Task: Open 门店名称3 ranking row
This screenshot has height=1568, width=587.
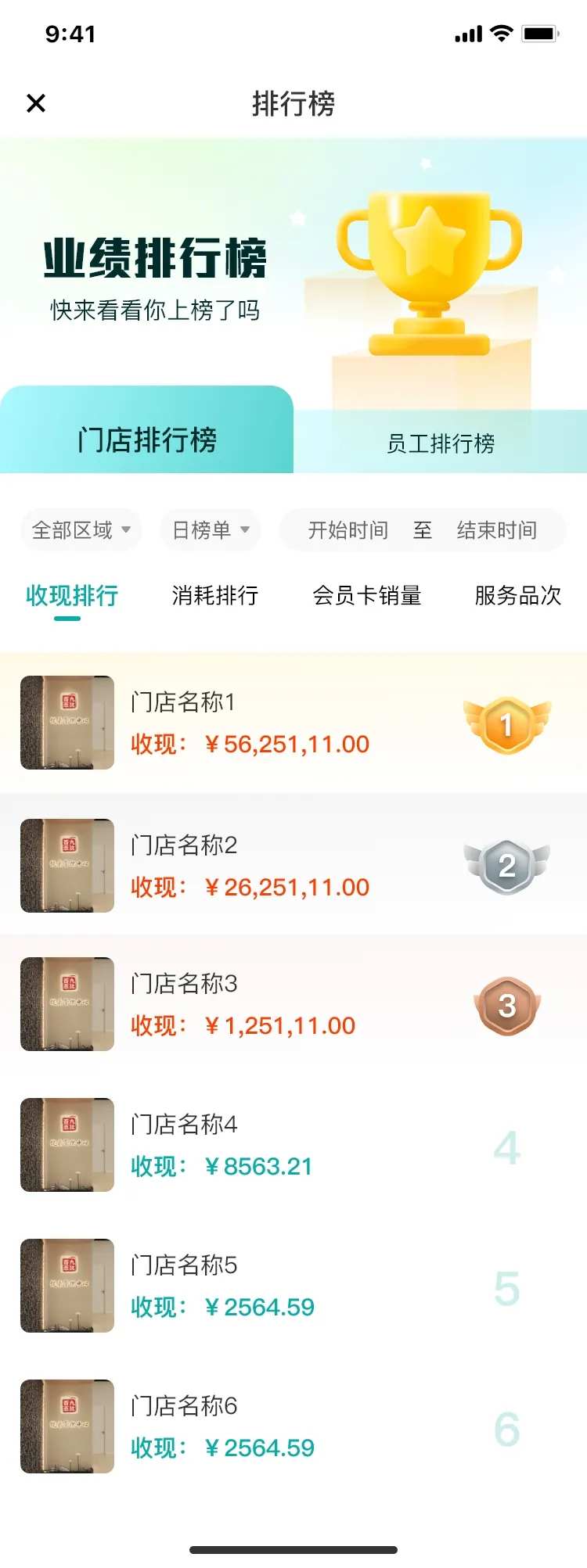Action: [x=293, y=1004]
